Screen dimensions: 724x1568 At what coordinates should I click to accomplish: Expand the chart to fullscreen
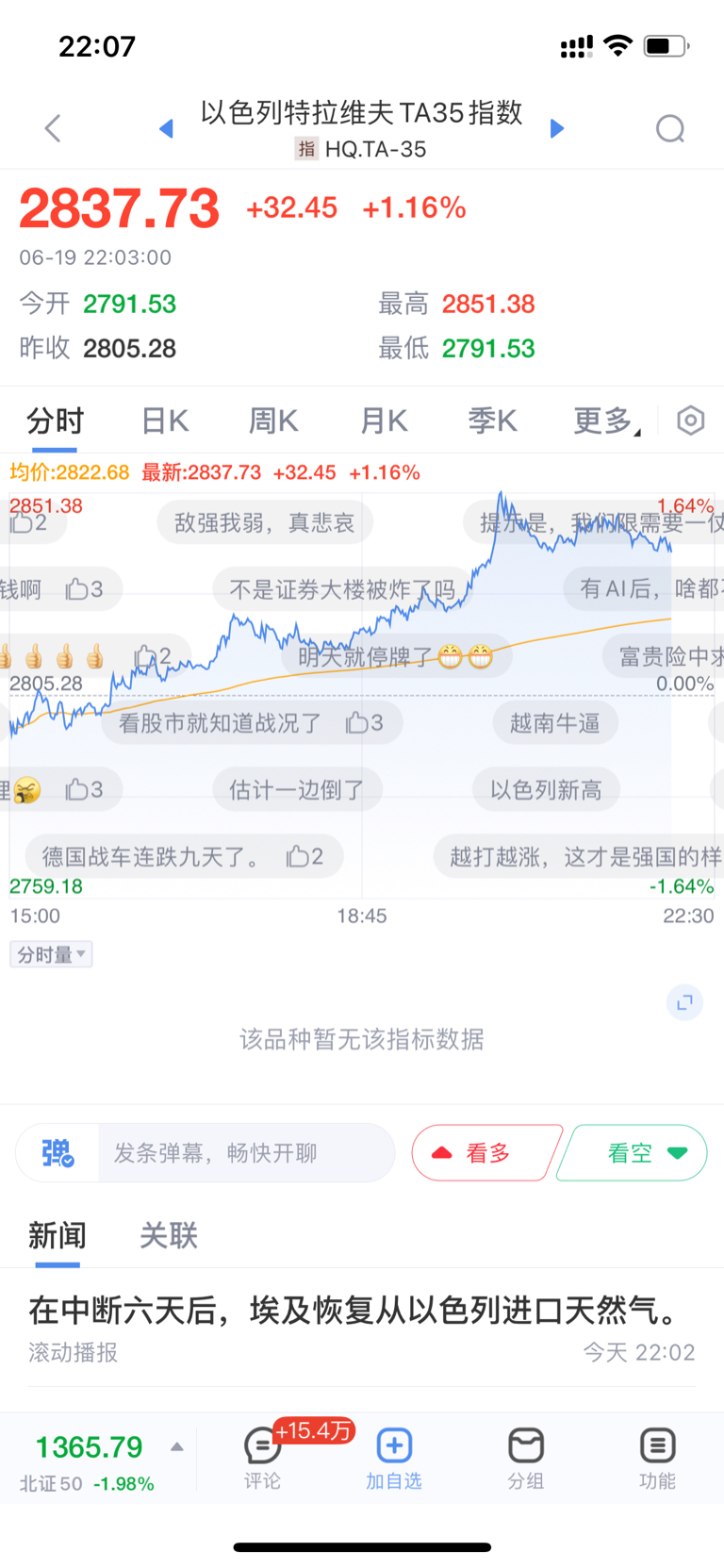tap(684, 1002)
